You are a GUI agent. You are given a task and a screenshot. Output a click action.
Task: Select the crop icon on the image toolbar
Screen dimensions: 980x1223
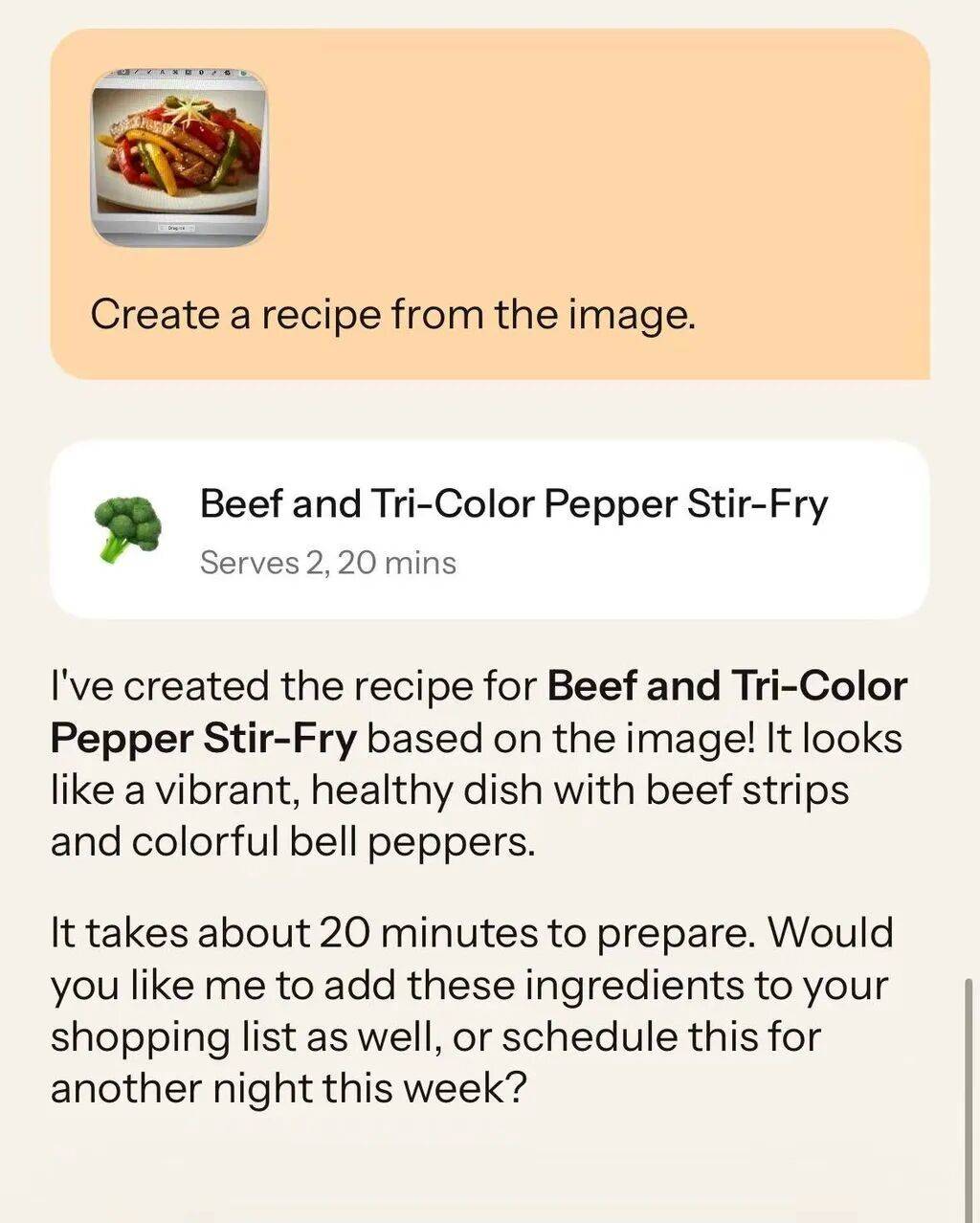coord(188,73)
